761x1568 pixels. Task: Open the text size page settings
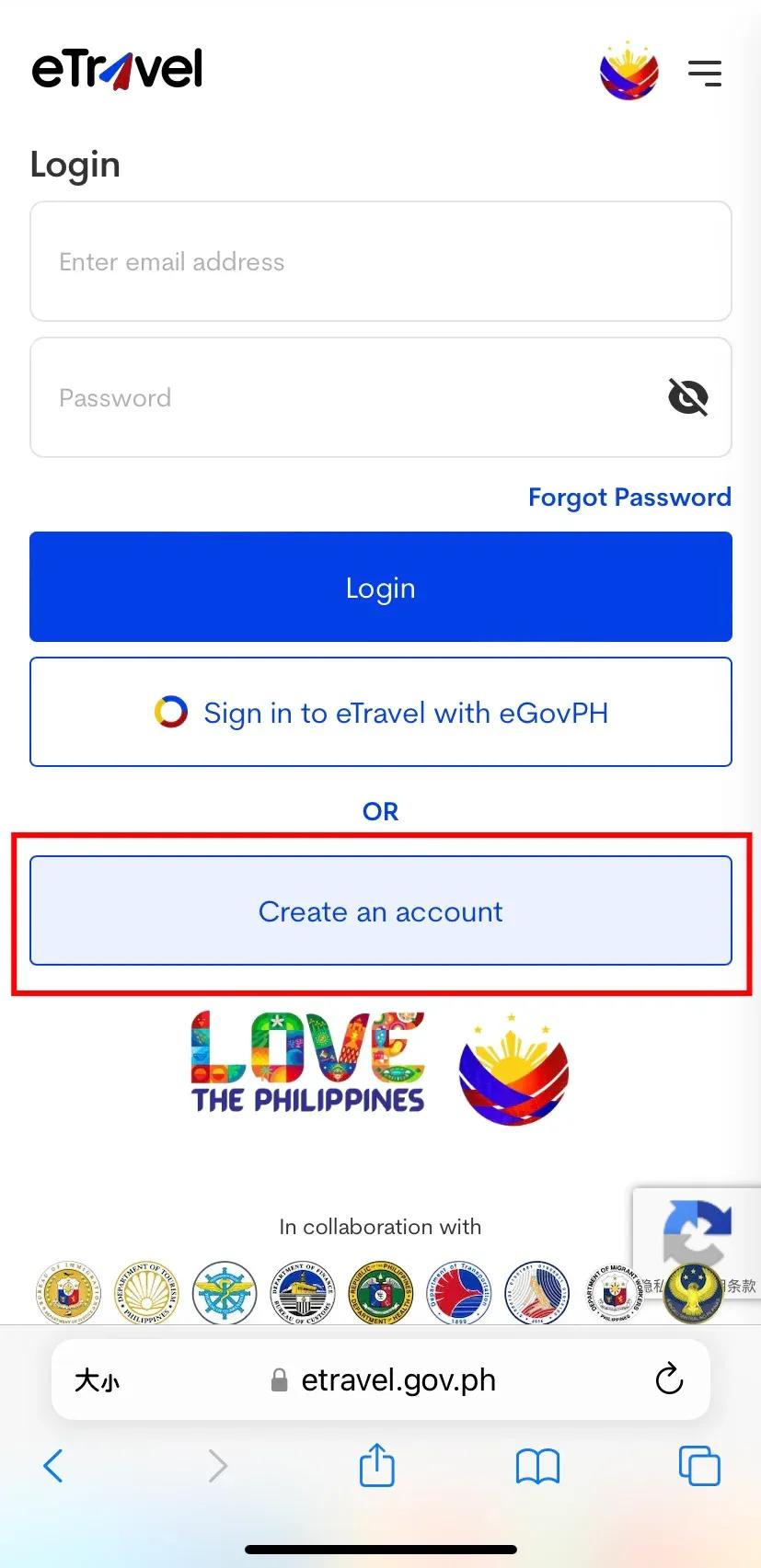(97, 1380)
